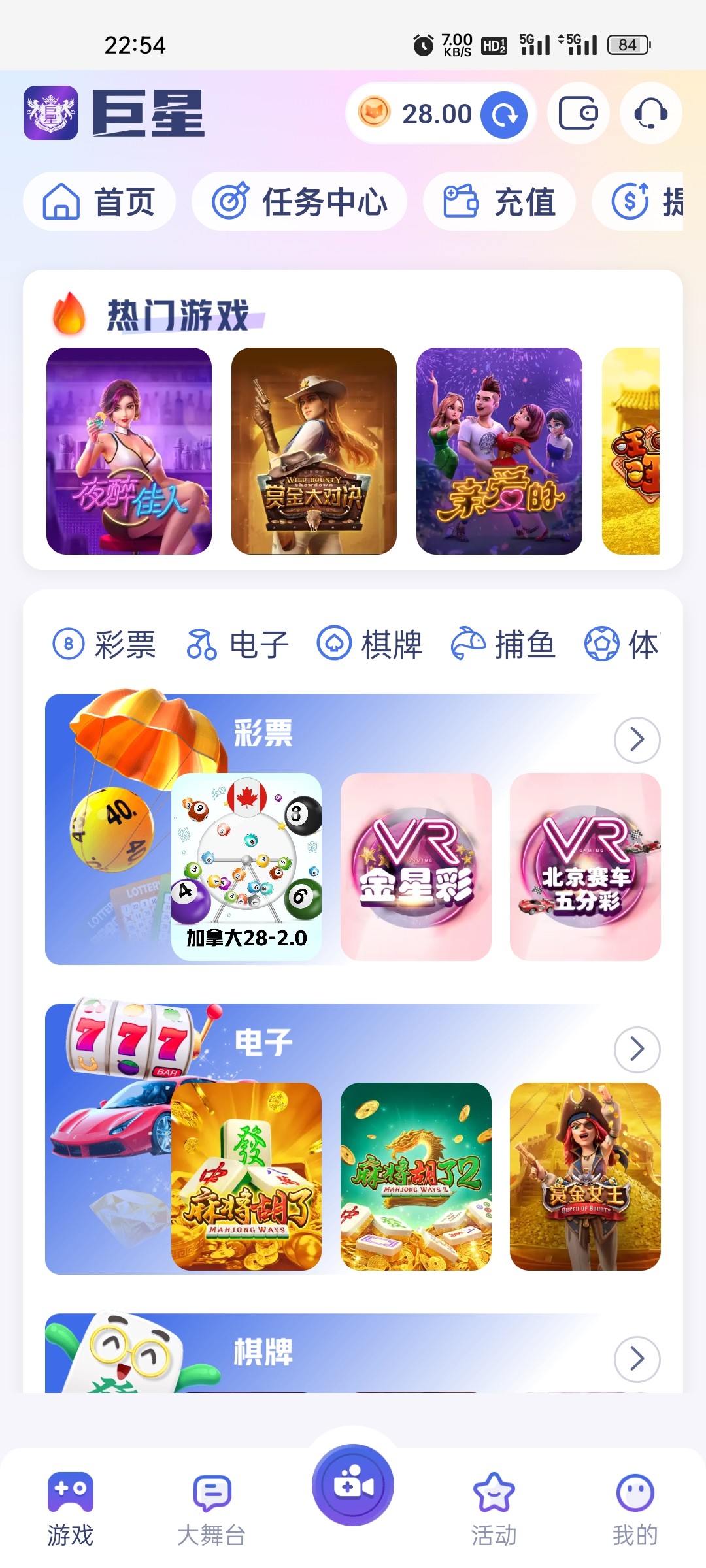Open the wallet icon
The image size is (706, 1568).
tap(578, 114)
